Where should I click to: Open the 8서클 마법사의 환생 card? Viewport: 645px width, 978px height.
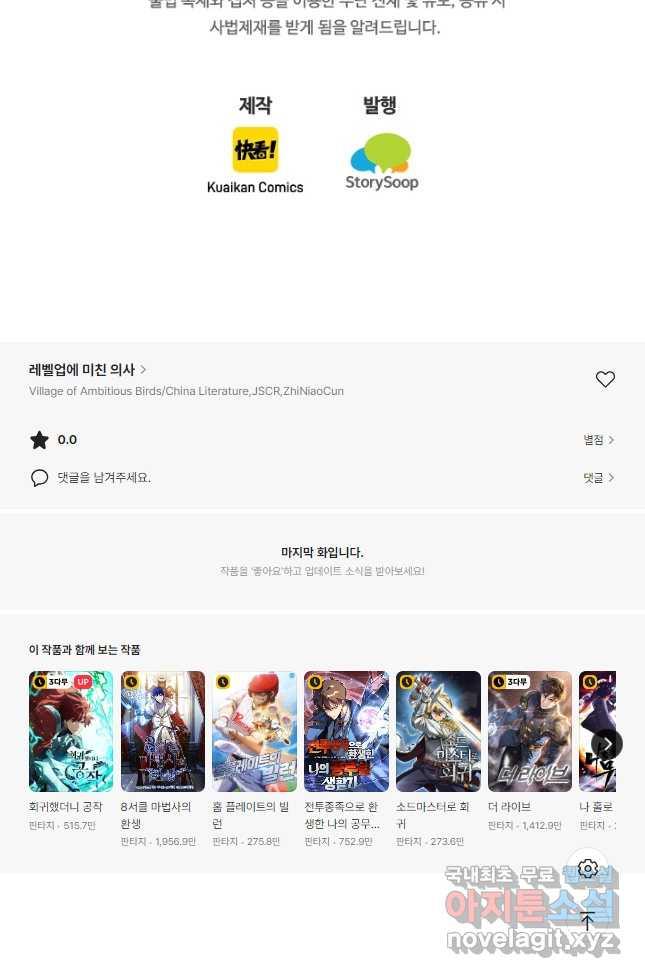tap(162, 731)
